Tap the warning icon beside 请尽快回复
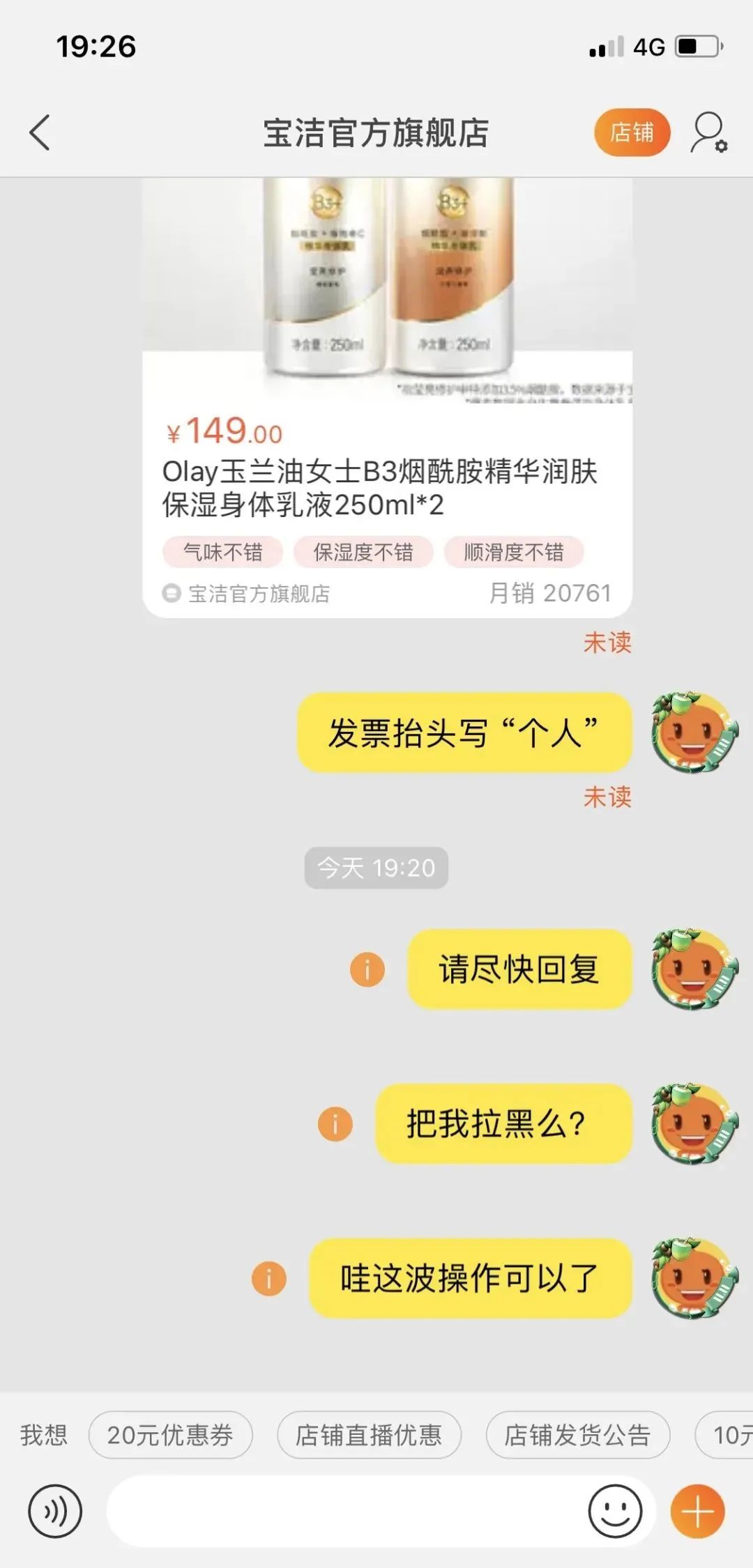753x1568 pixels. [x=367, y=969]
